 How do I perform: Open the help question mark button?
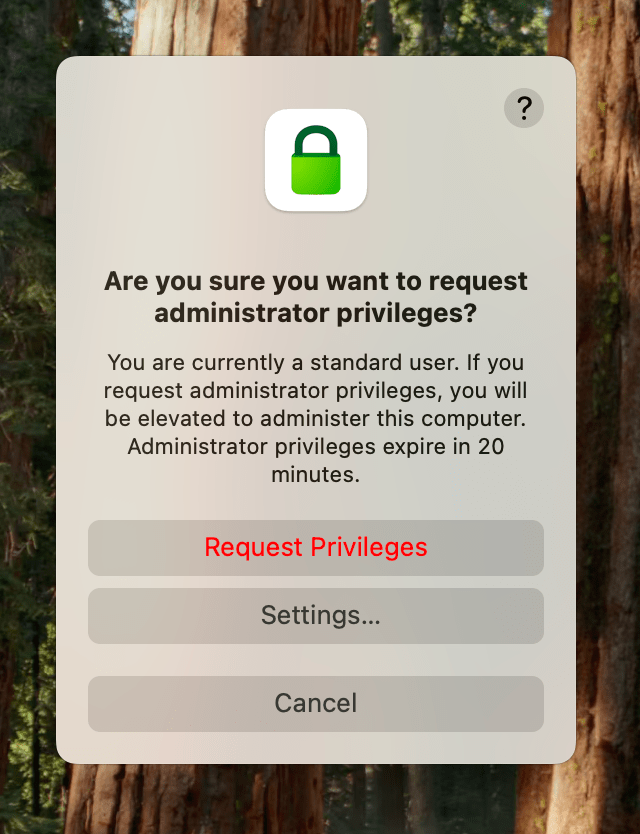523,107
